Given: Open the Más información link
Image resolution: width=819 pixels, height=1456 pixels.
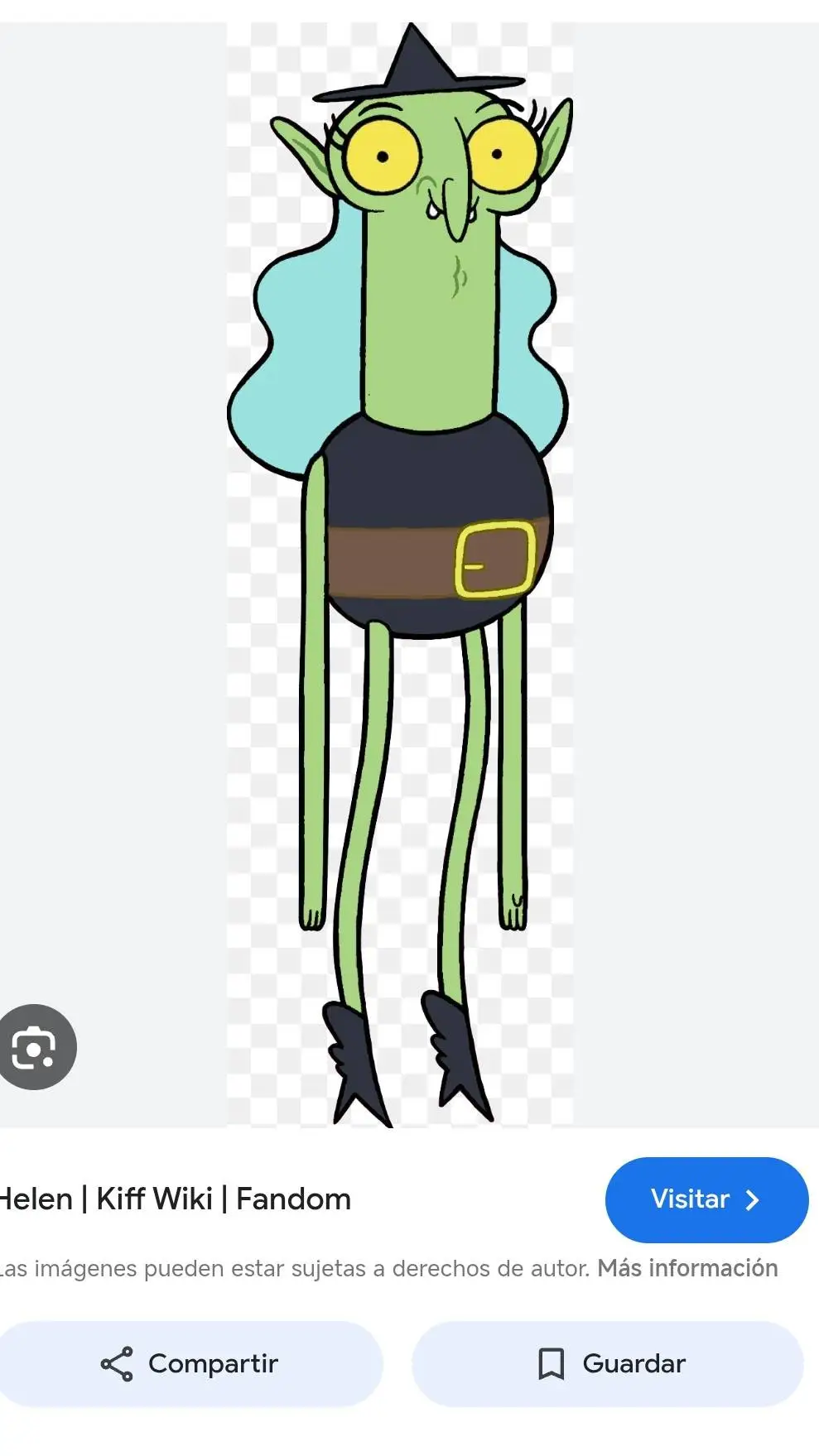Looking at the screenshot, I should coord(688,1266).
